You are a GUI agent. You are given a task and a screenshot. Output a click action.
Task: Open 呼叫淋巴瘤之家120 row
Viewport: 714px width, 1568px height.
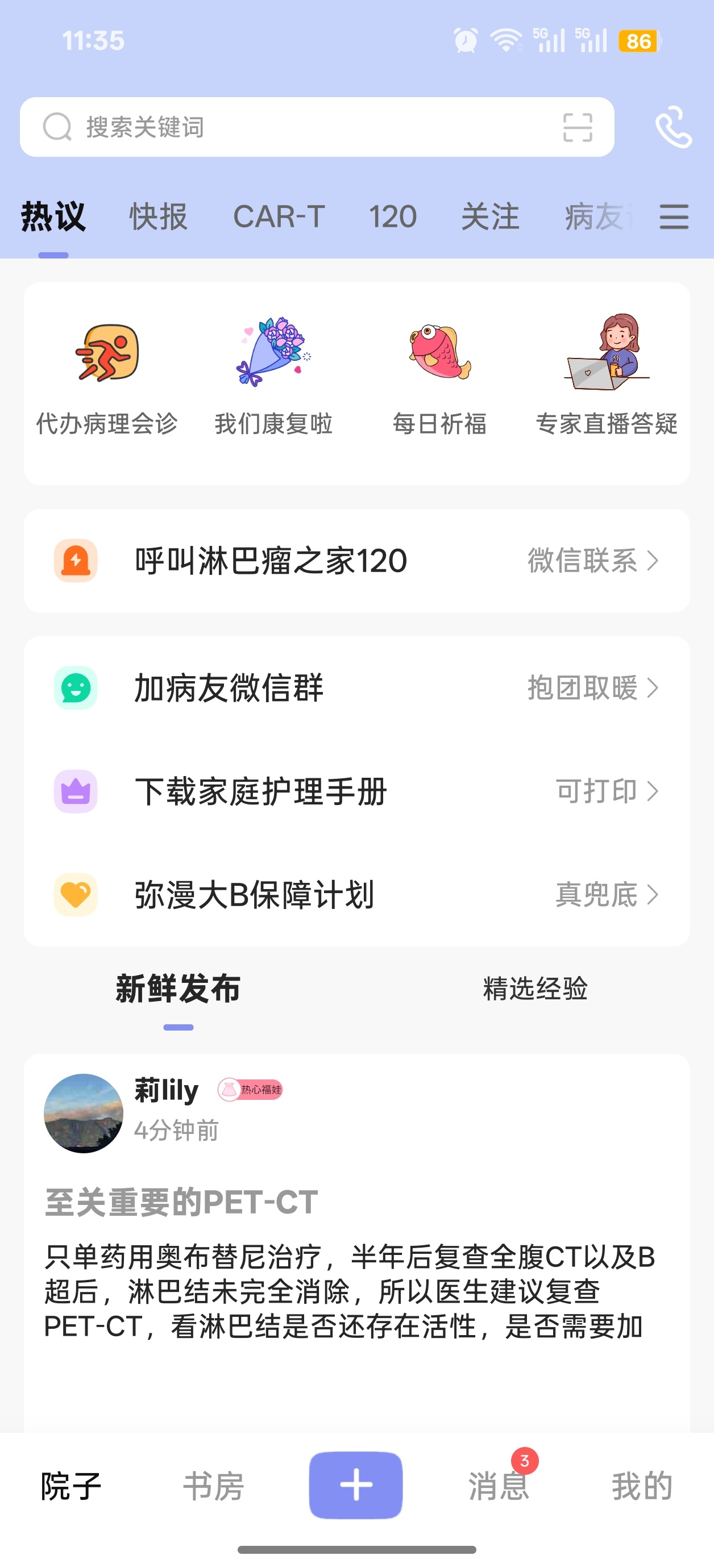356,561
